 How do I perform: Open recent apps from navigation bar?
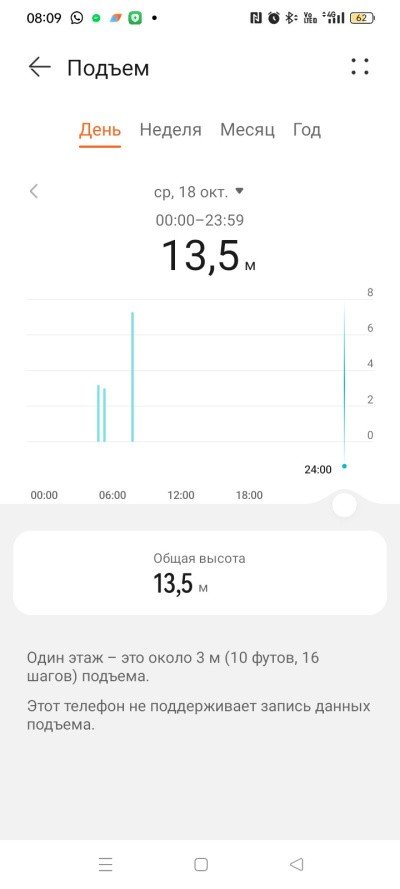click(x=105, y=864)
